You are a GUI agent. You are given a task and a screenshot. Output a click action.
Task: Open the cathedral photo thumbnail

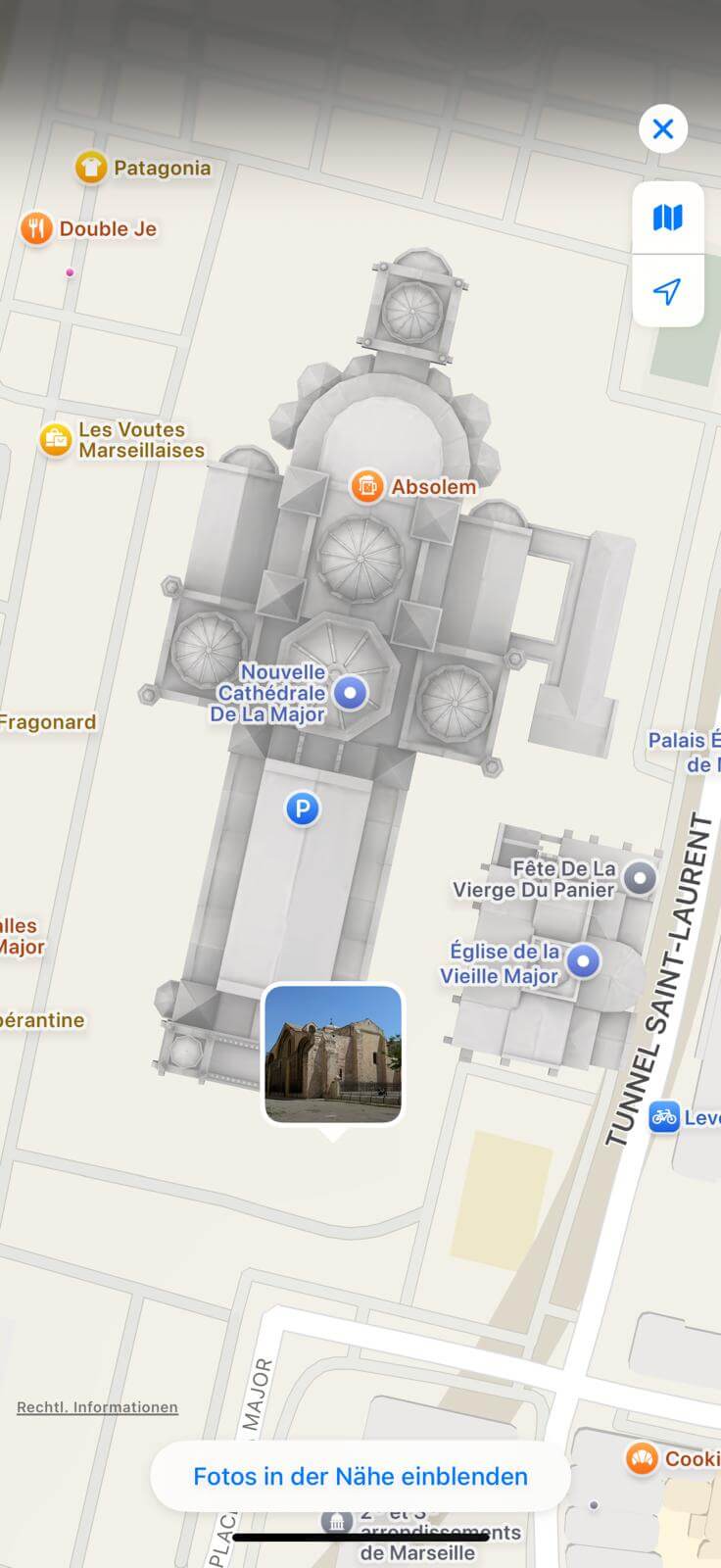(333, 1054)
